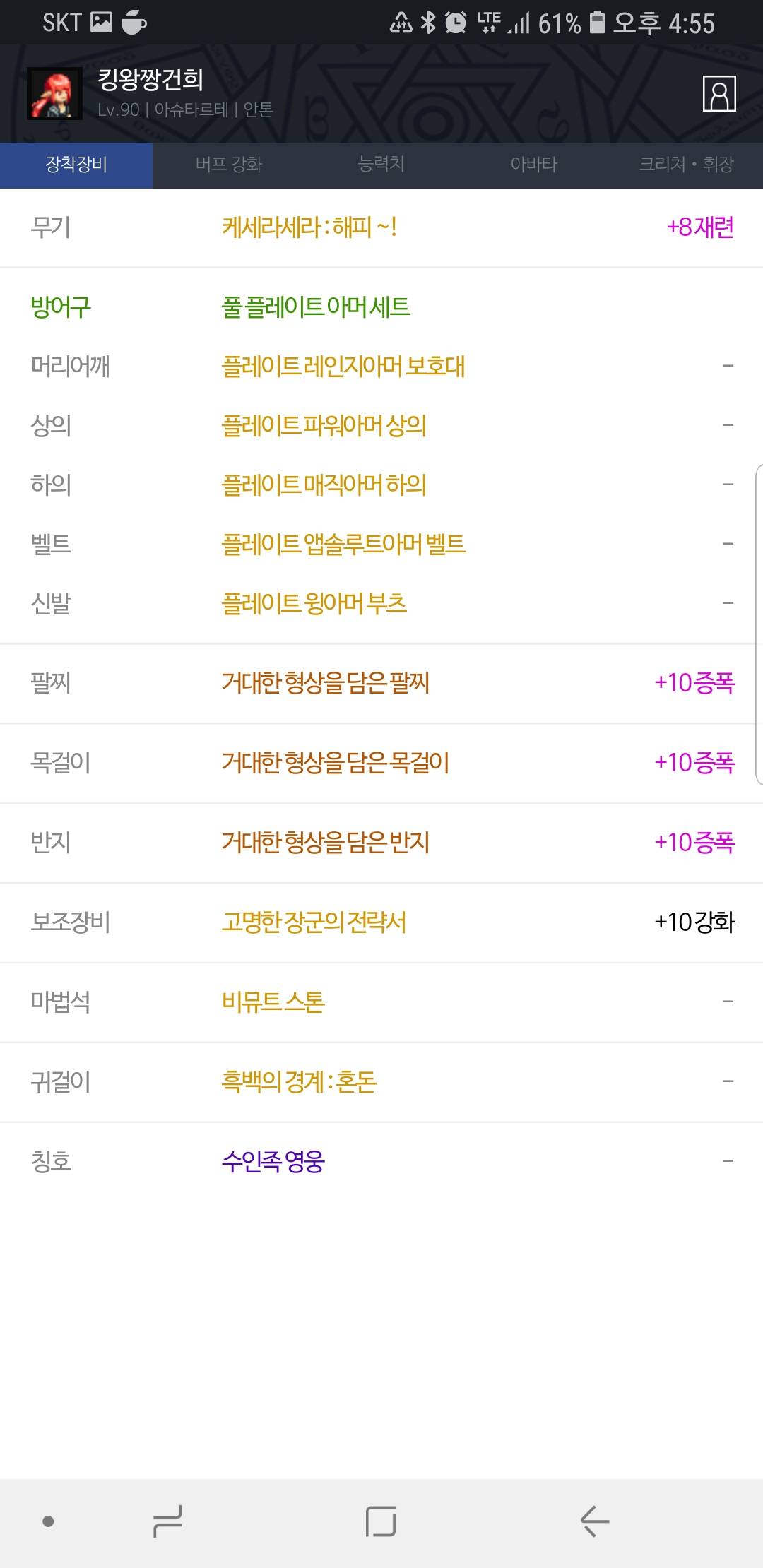The image size is (763, 1568).
Task: Open the 크리쳐 · 휘장 tab
Action: pos(686,165)
